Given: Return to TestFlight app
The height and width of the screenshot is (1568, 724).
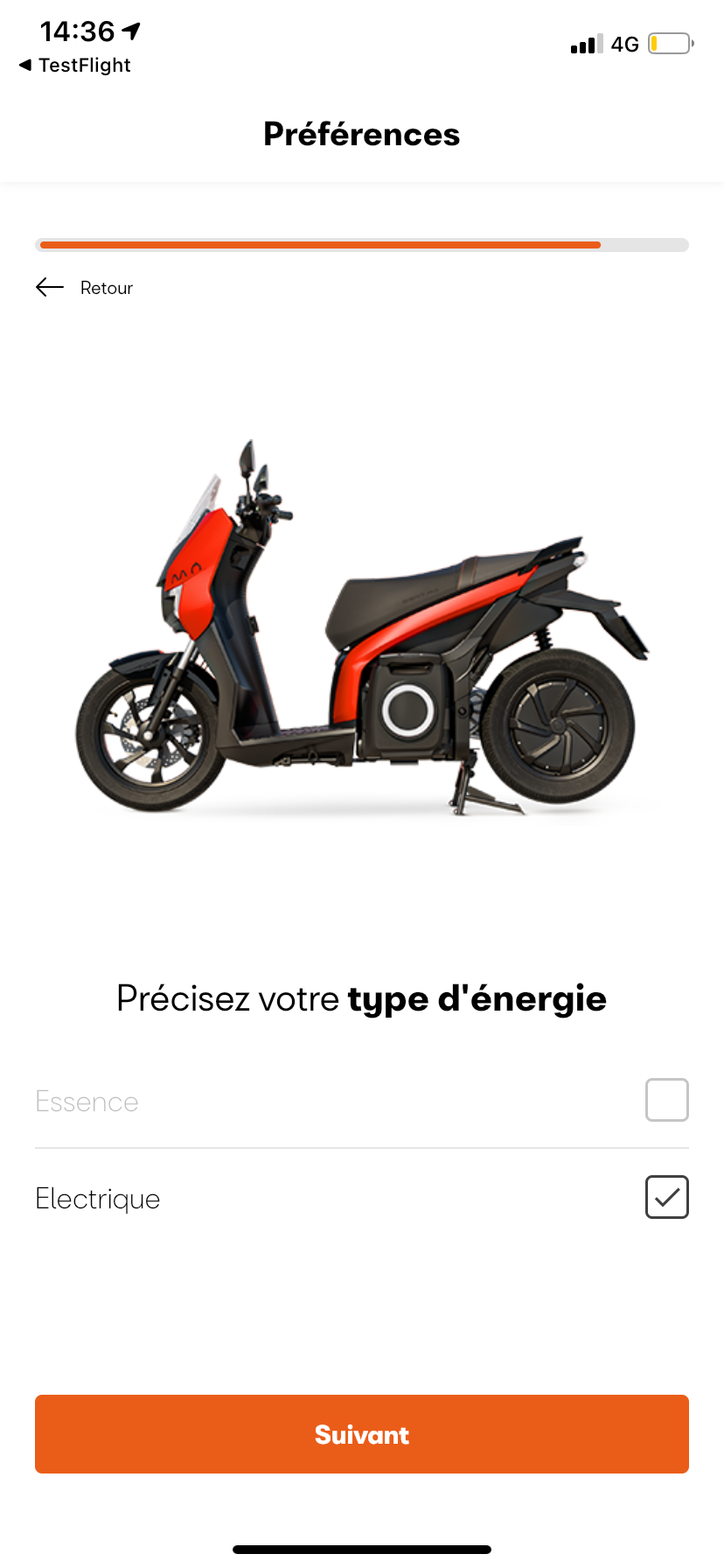Looking at the screenshot, I should [x=75, y=66].
